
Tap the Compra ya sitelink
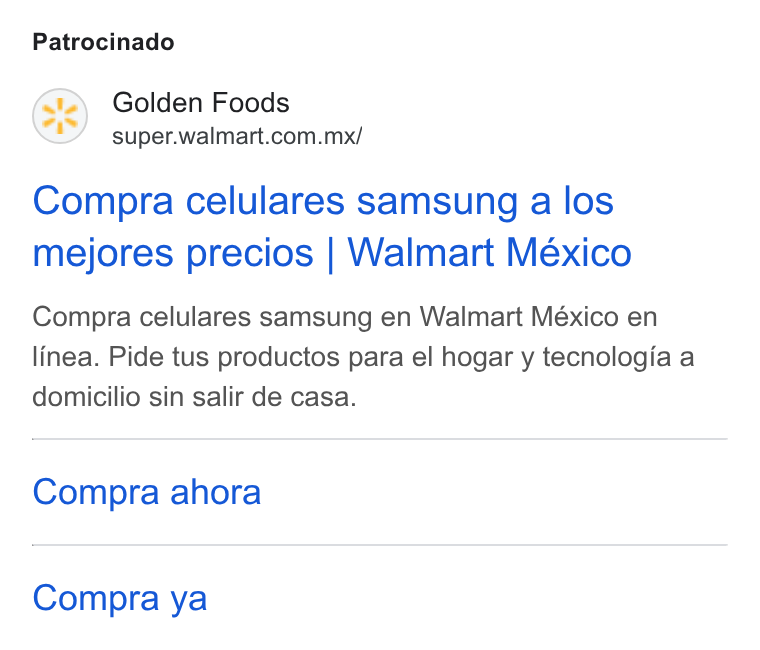tap(120, 599)
